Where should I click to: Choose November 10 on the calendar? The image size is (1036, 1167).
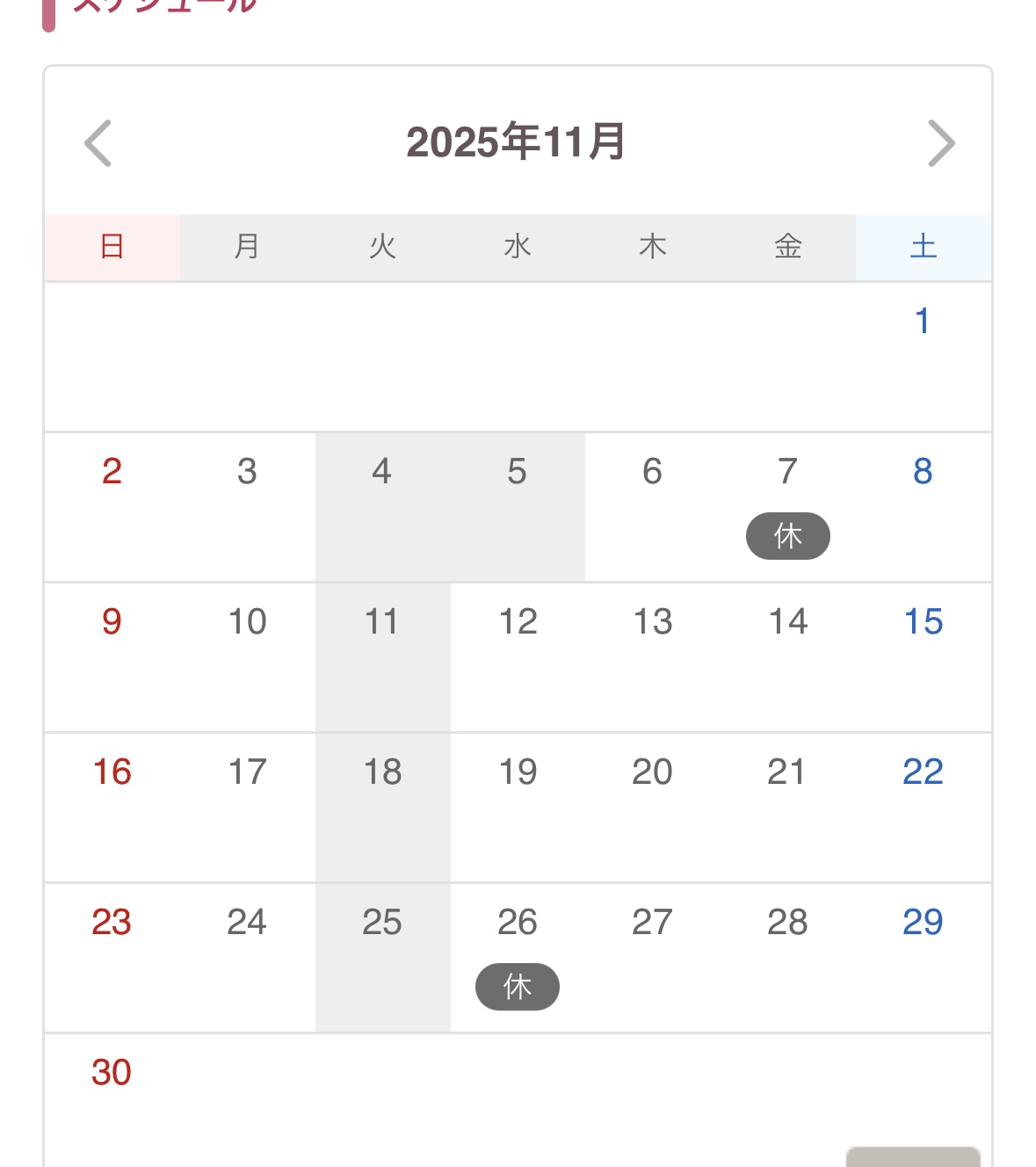pyautogui.click(x=247, y=622)
